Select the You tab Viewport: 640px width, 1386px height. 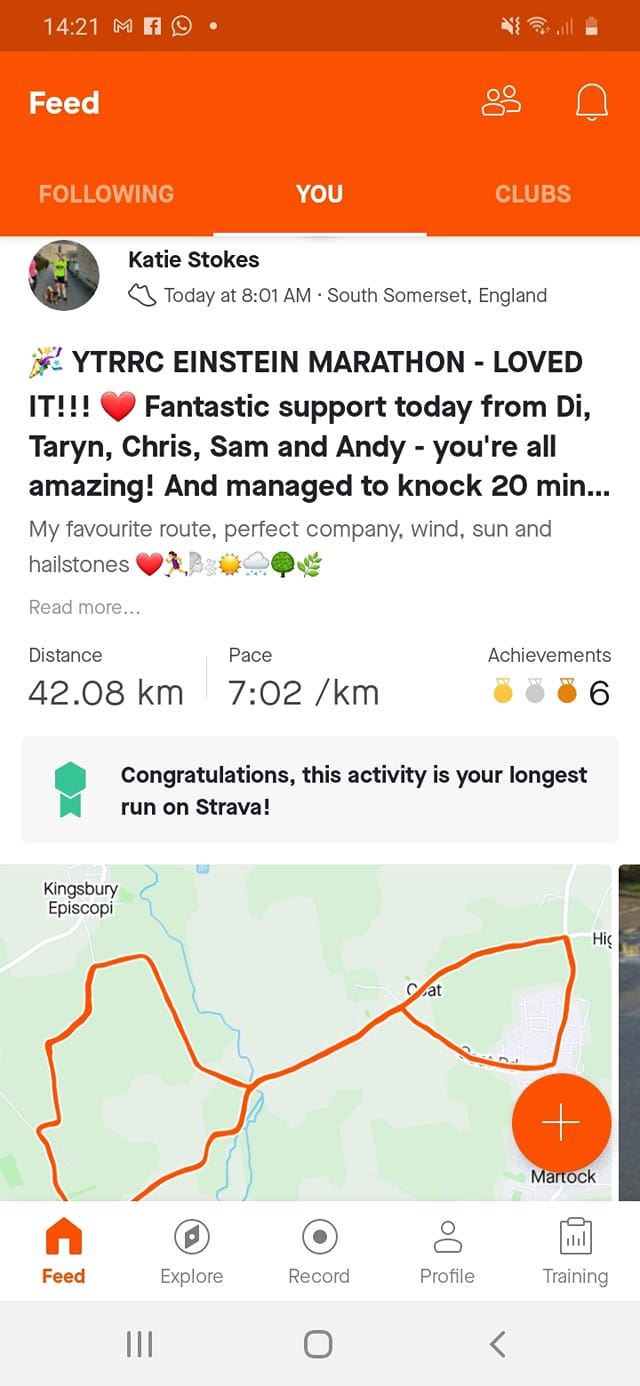coord(319,194)
